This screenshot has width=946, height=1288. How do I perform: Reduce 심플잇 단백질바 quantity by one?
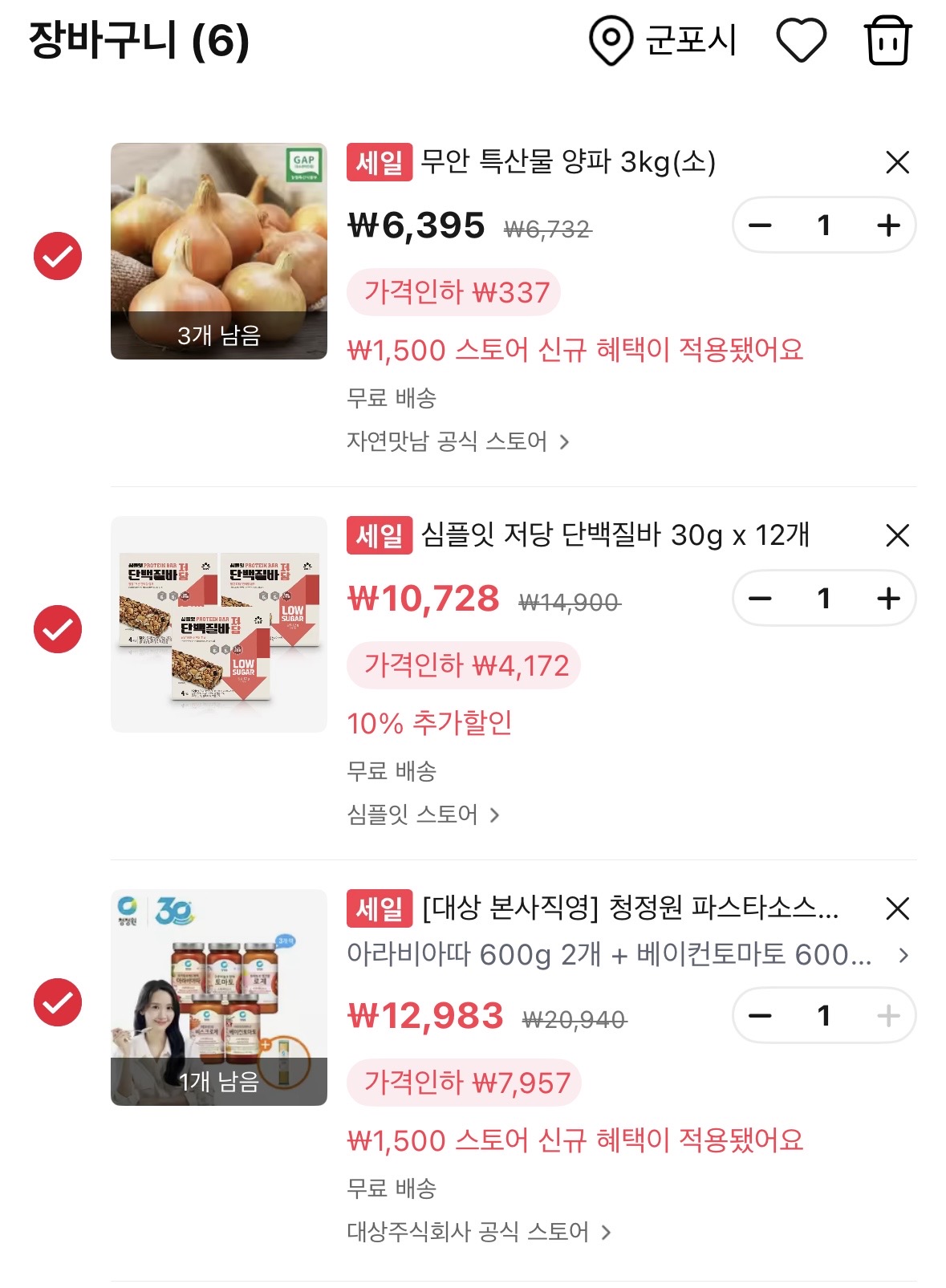pos(760,599)
